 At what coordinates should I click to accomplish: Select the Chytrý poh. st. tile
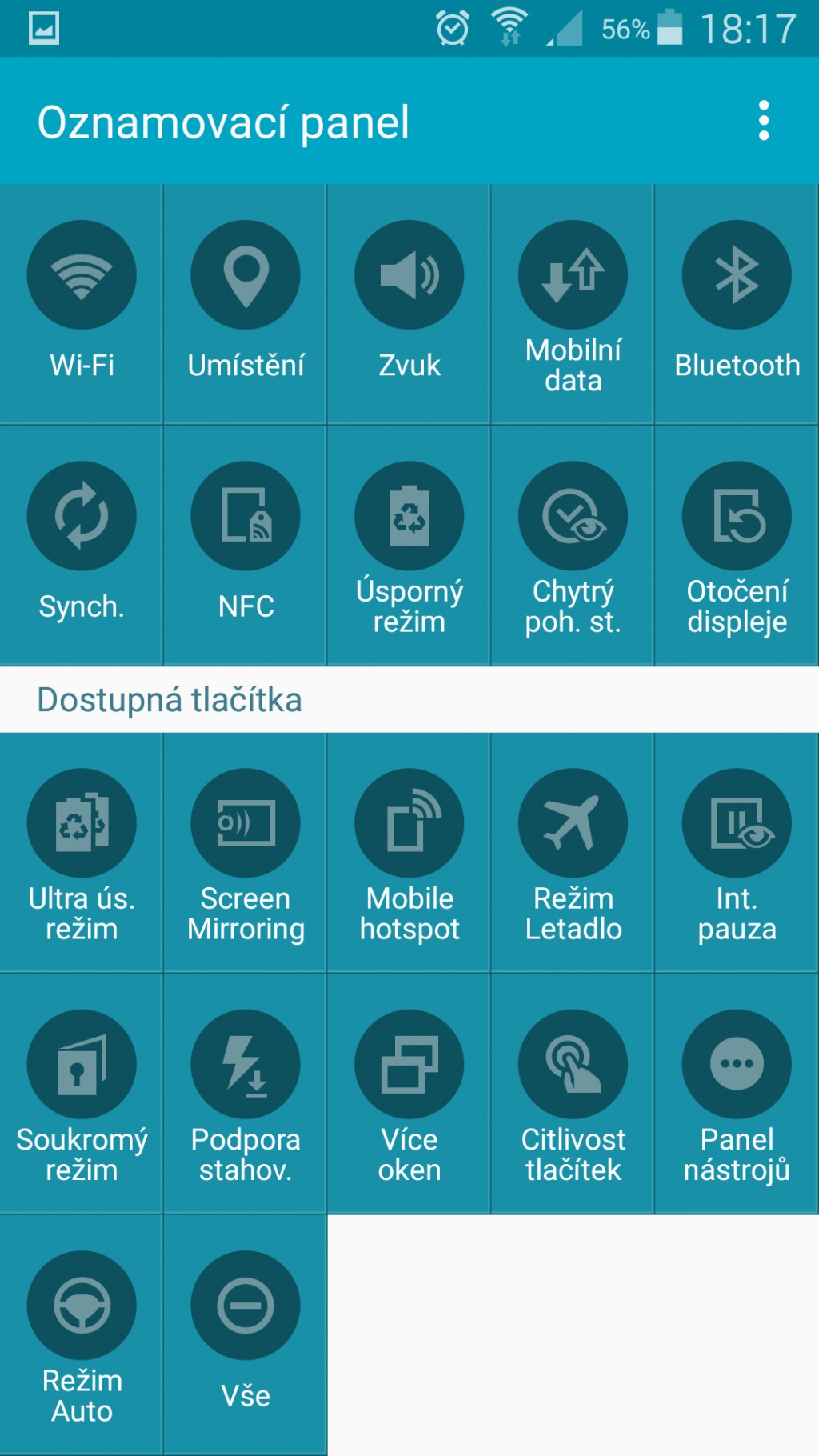click(573, 545)
